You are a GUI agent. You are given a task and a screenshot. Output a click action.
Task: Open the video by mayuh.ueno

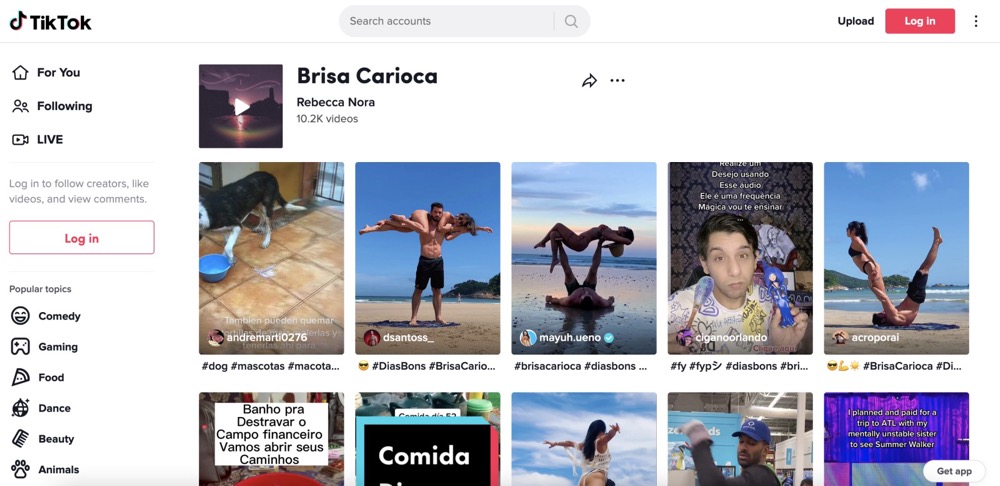583,258
